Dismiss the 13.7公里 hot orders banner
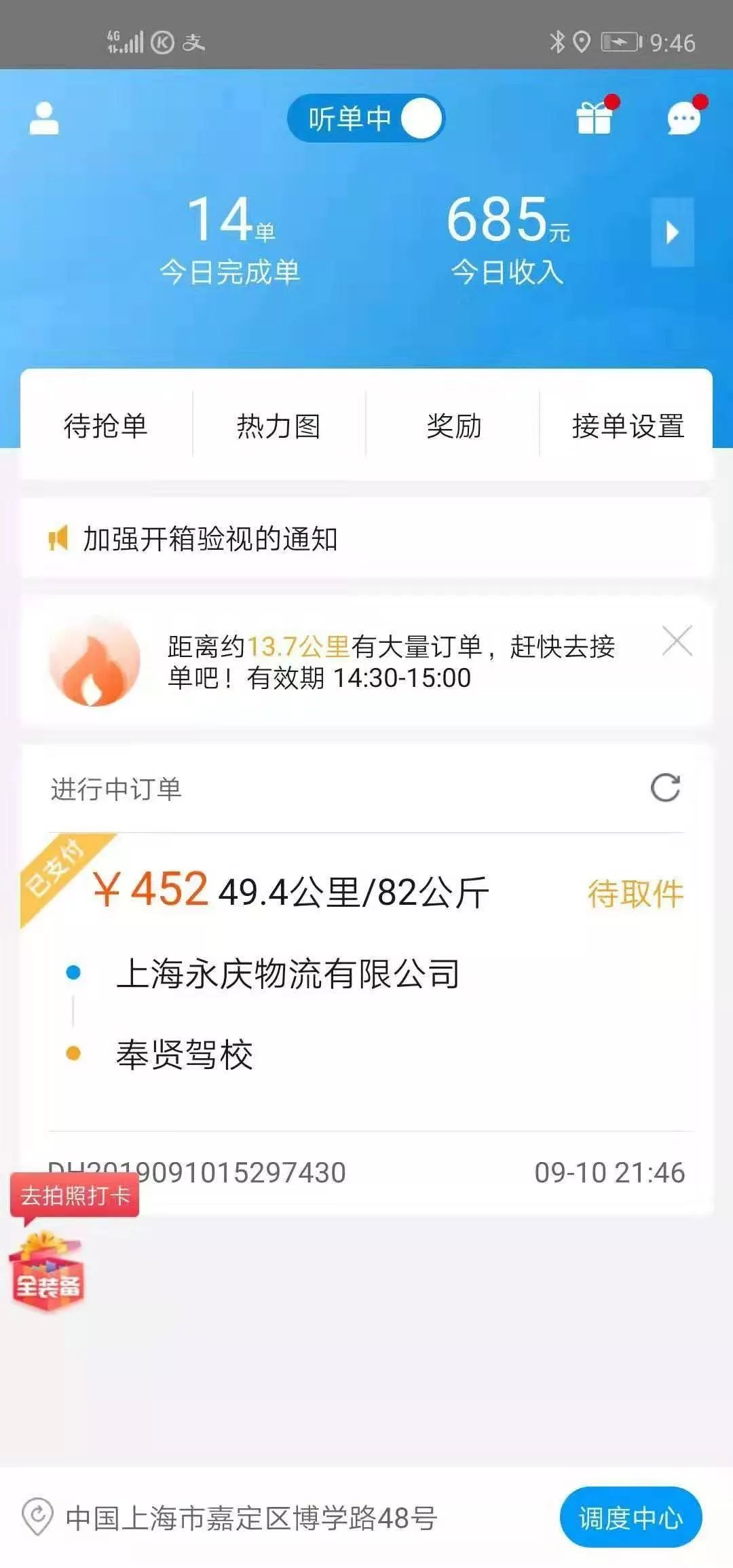This screenshot has width=733, height=1568. click(677, 641)
